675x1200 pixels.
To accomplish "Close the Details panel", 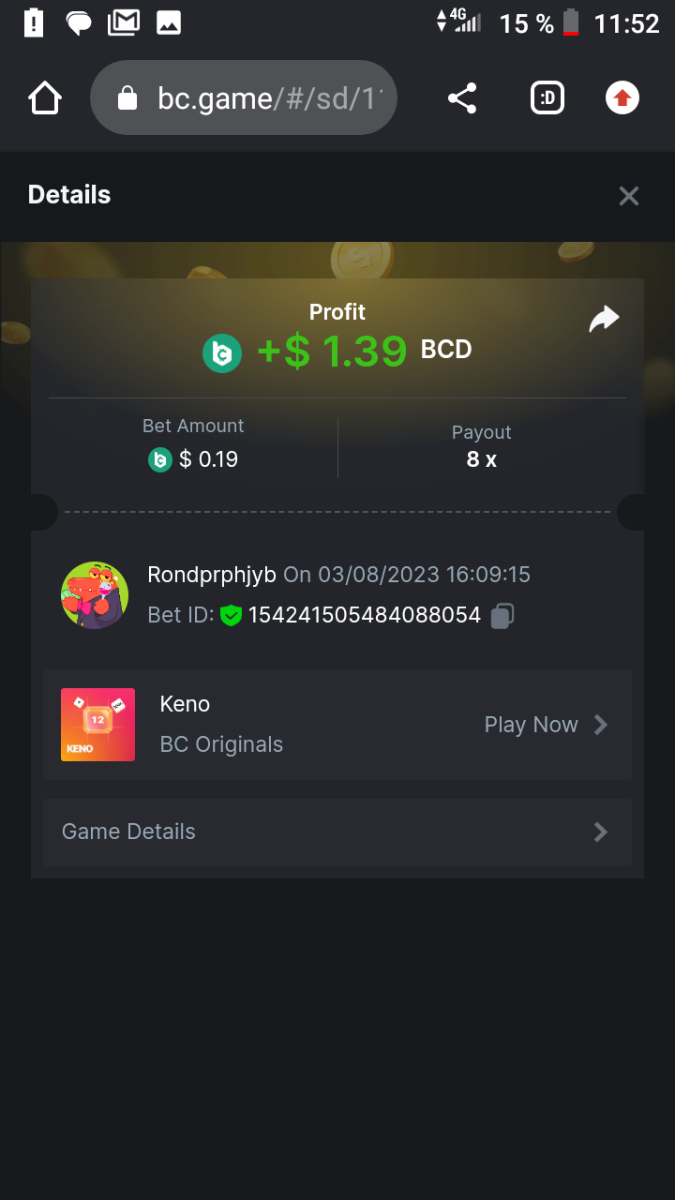I will coord(628,196).
